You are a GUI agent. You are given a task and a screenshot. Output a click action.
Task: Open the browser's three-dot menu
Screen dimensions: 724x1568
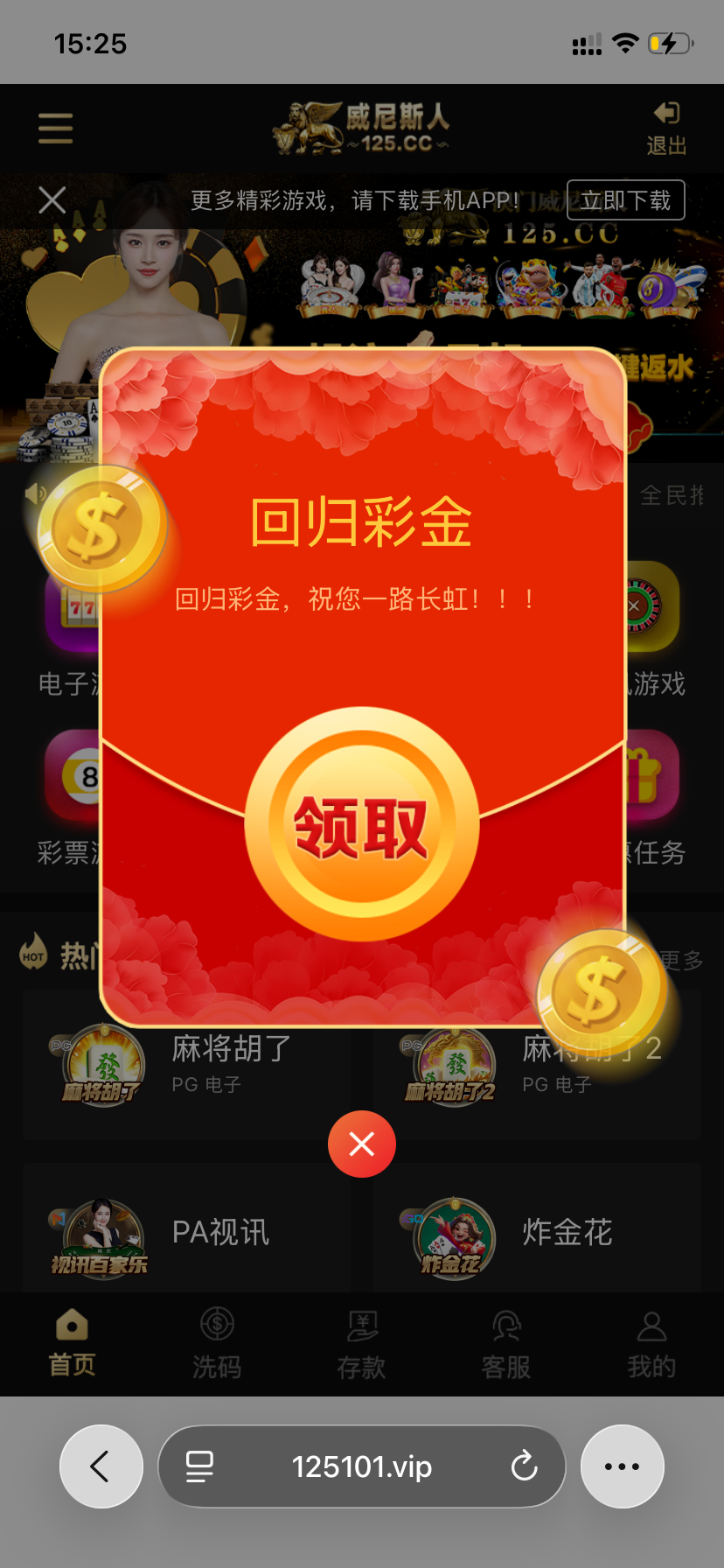pos(622,1466)
